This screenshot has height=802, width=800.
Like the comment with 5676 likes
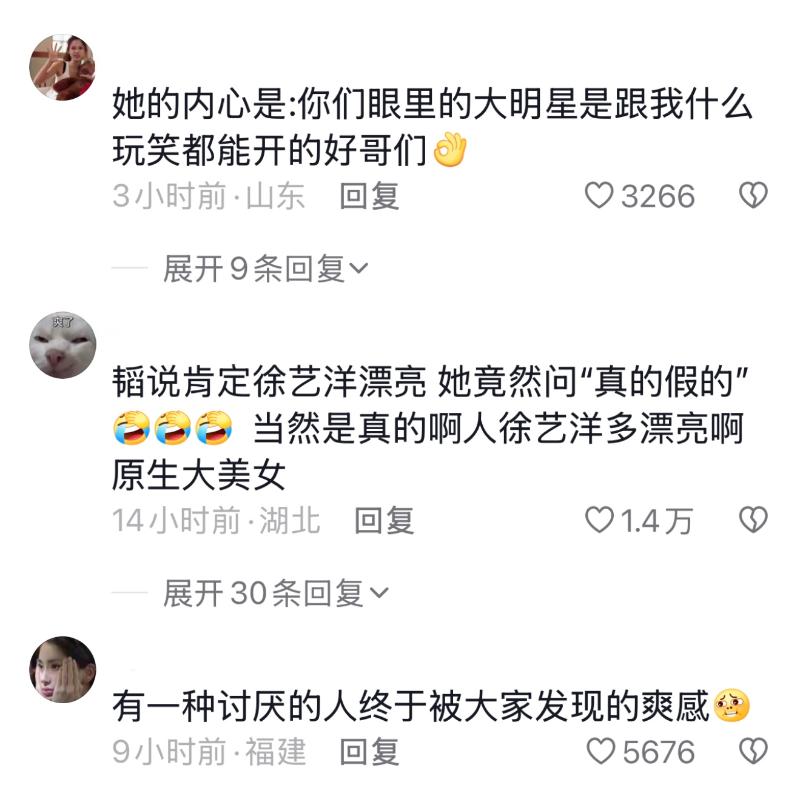pyautogui.click(x=601, y=751)
